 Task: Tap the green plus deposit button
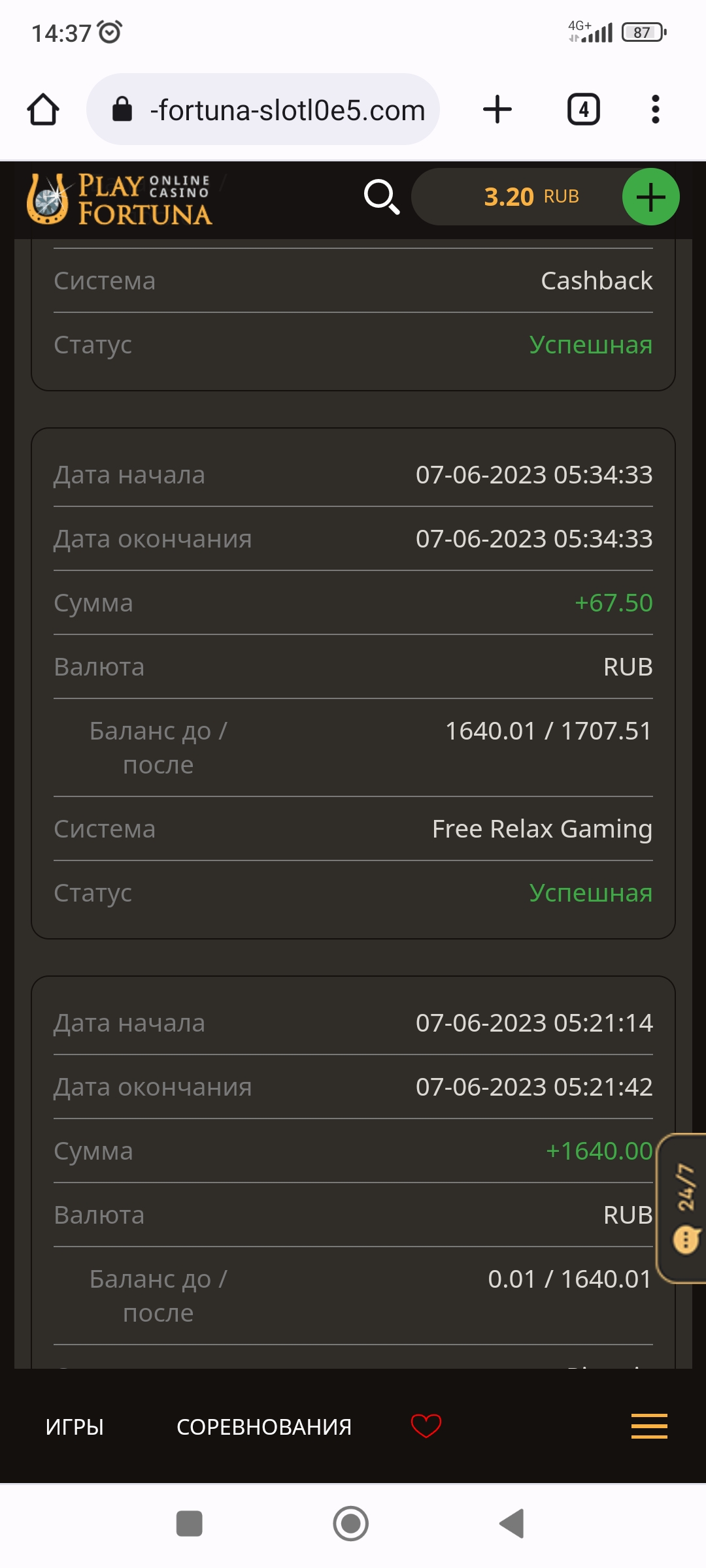(x=650, y=197)
